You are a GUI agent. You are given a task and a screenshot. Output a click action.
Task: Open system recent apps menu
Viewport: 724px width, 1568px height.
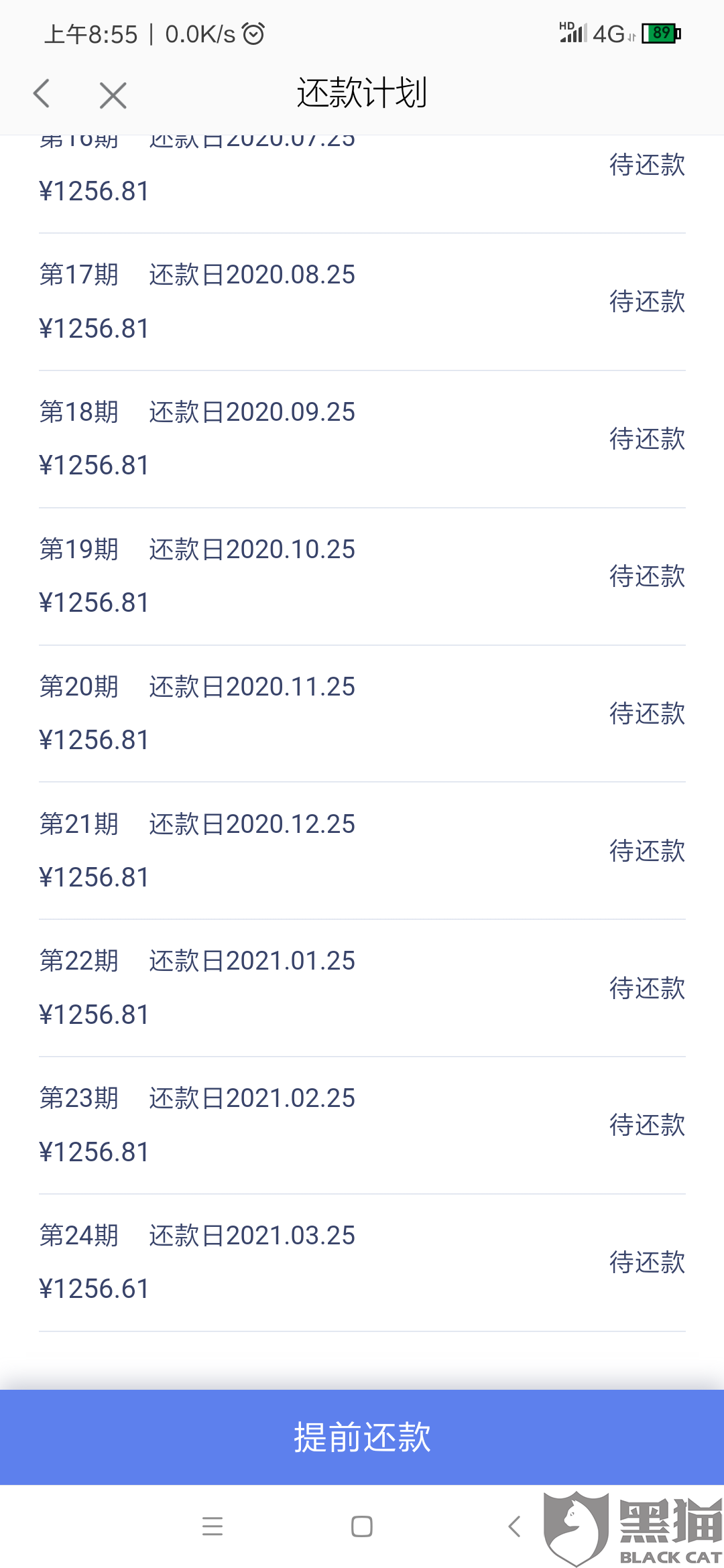click(x=213, y=1526)
